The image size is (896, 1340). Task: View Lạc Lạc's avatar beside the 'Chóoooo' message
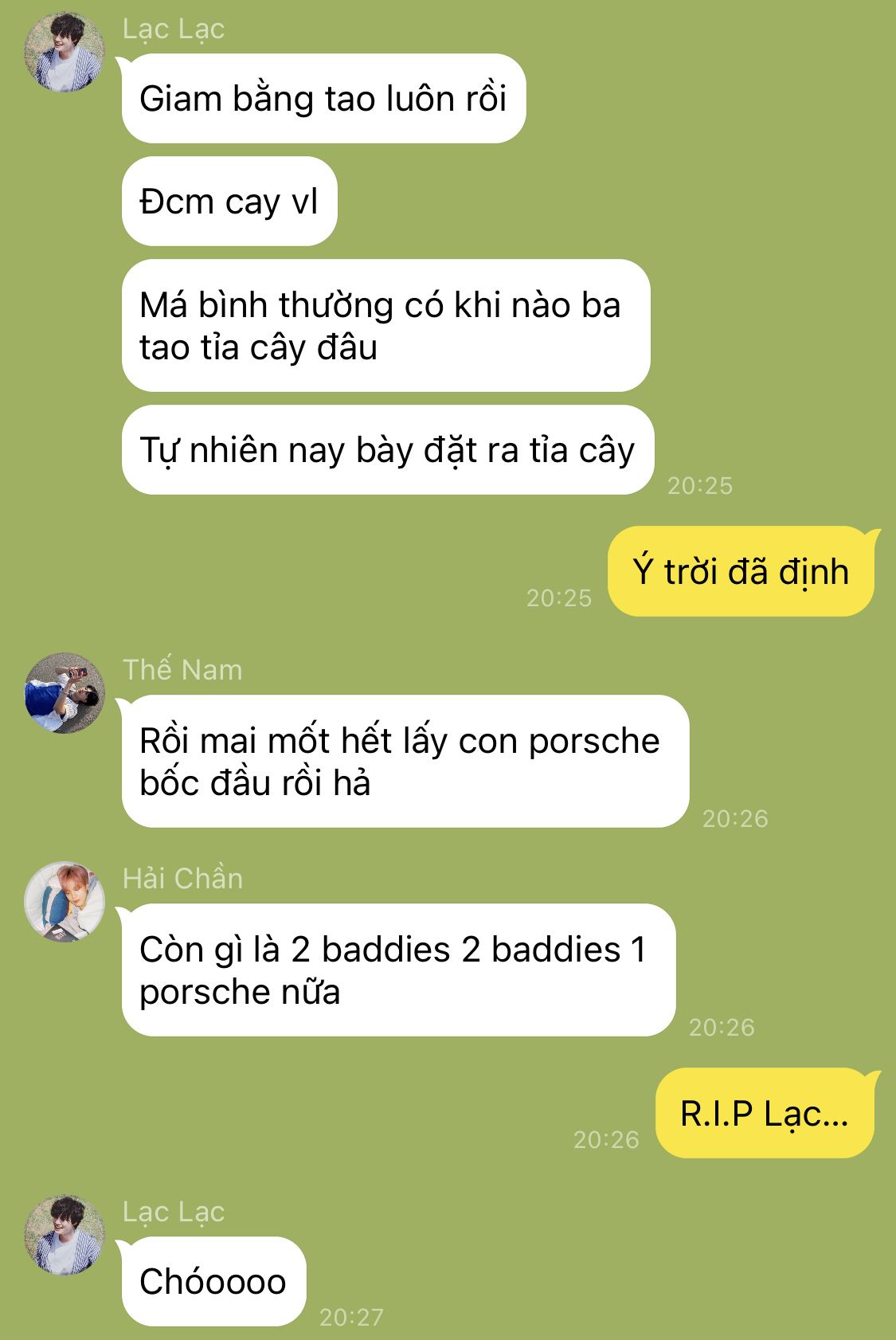65,1235
